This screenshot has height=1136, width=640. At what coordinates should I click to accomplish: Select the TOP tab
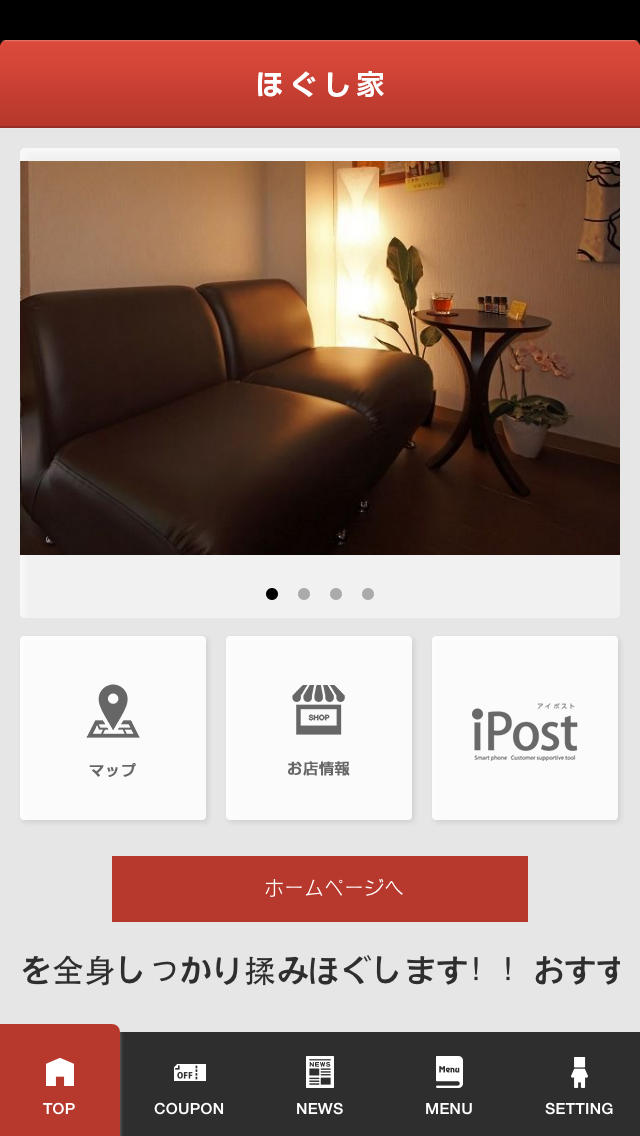pyautogui.click(x=59, y=1086)
